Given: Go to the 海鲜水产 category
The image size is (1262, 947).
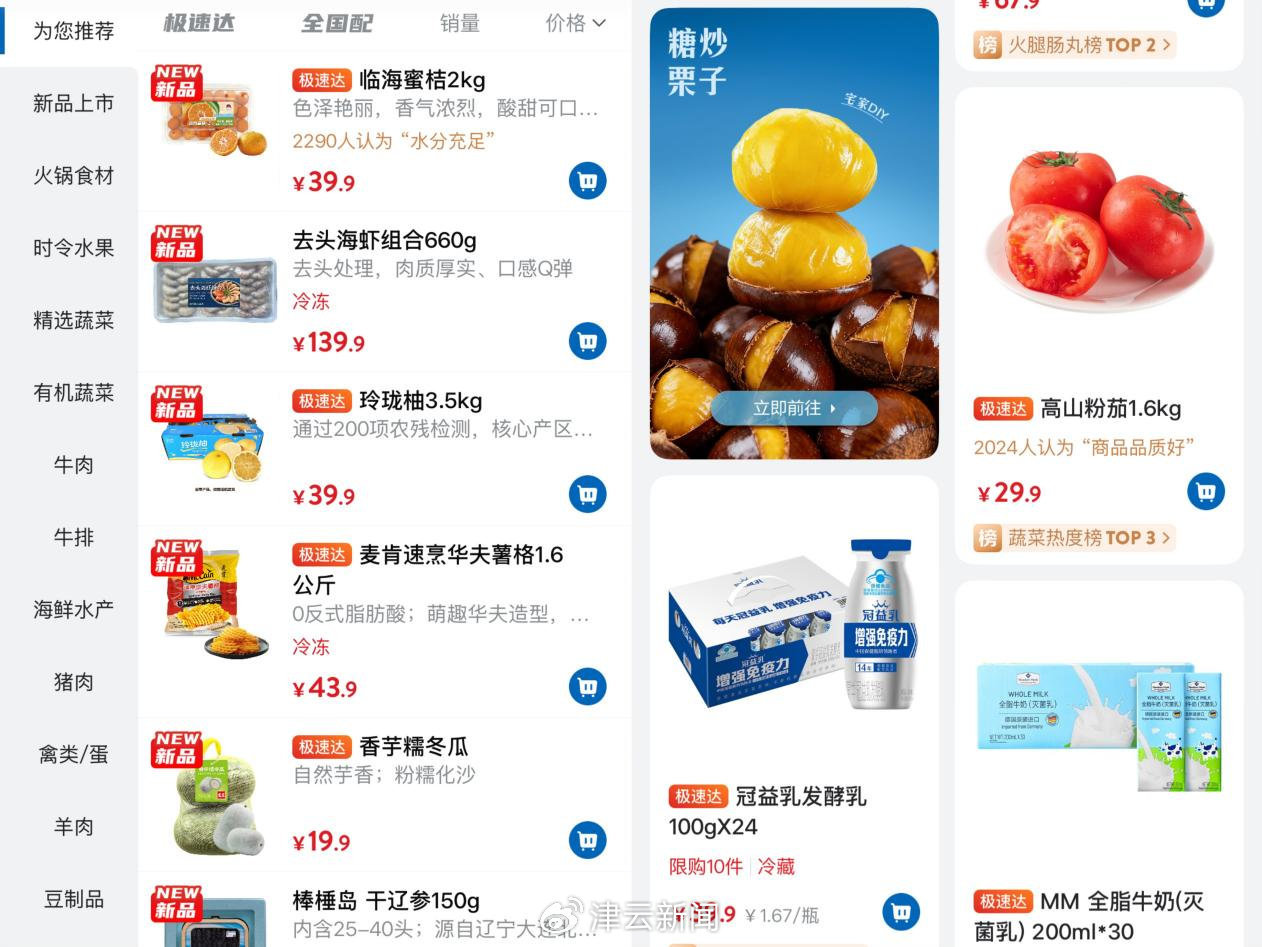Looking at the screenshot, I should (73, 610).
